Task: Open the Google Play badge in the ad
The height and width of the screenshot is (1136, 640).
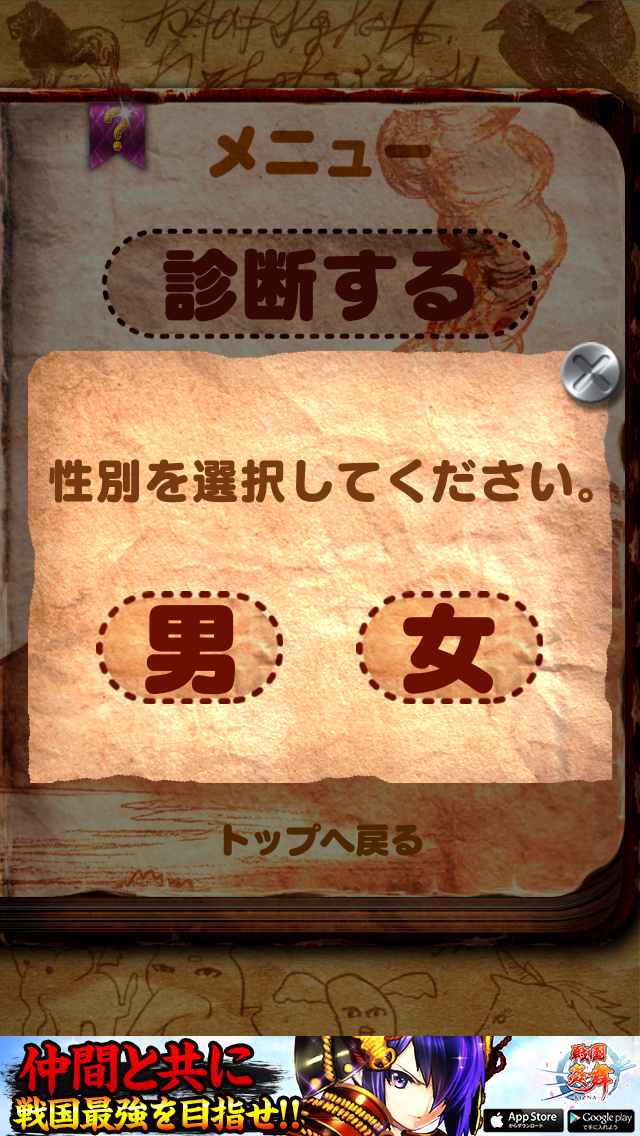Action: (602, 1118)
